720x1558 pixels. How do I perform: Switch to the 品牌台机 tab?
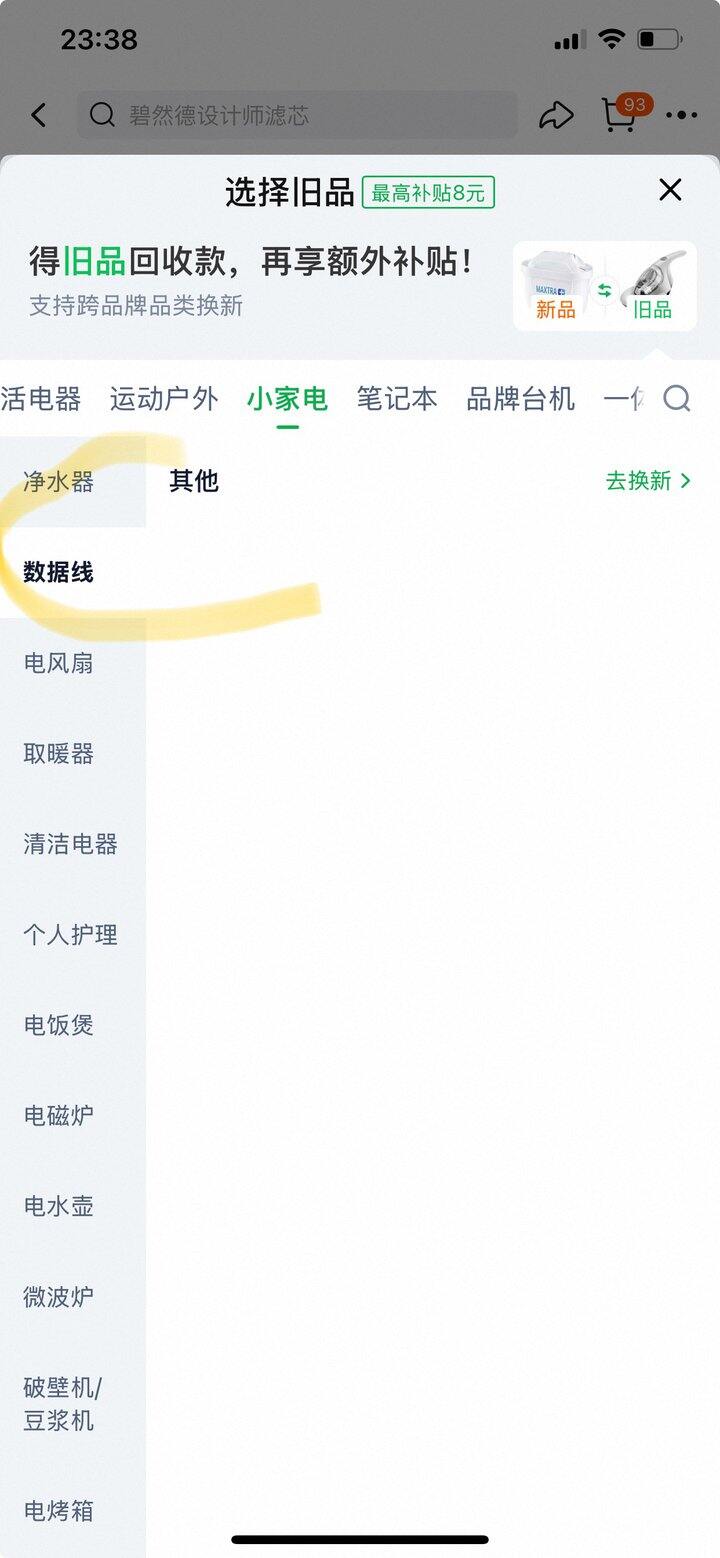tap(520, 399)
